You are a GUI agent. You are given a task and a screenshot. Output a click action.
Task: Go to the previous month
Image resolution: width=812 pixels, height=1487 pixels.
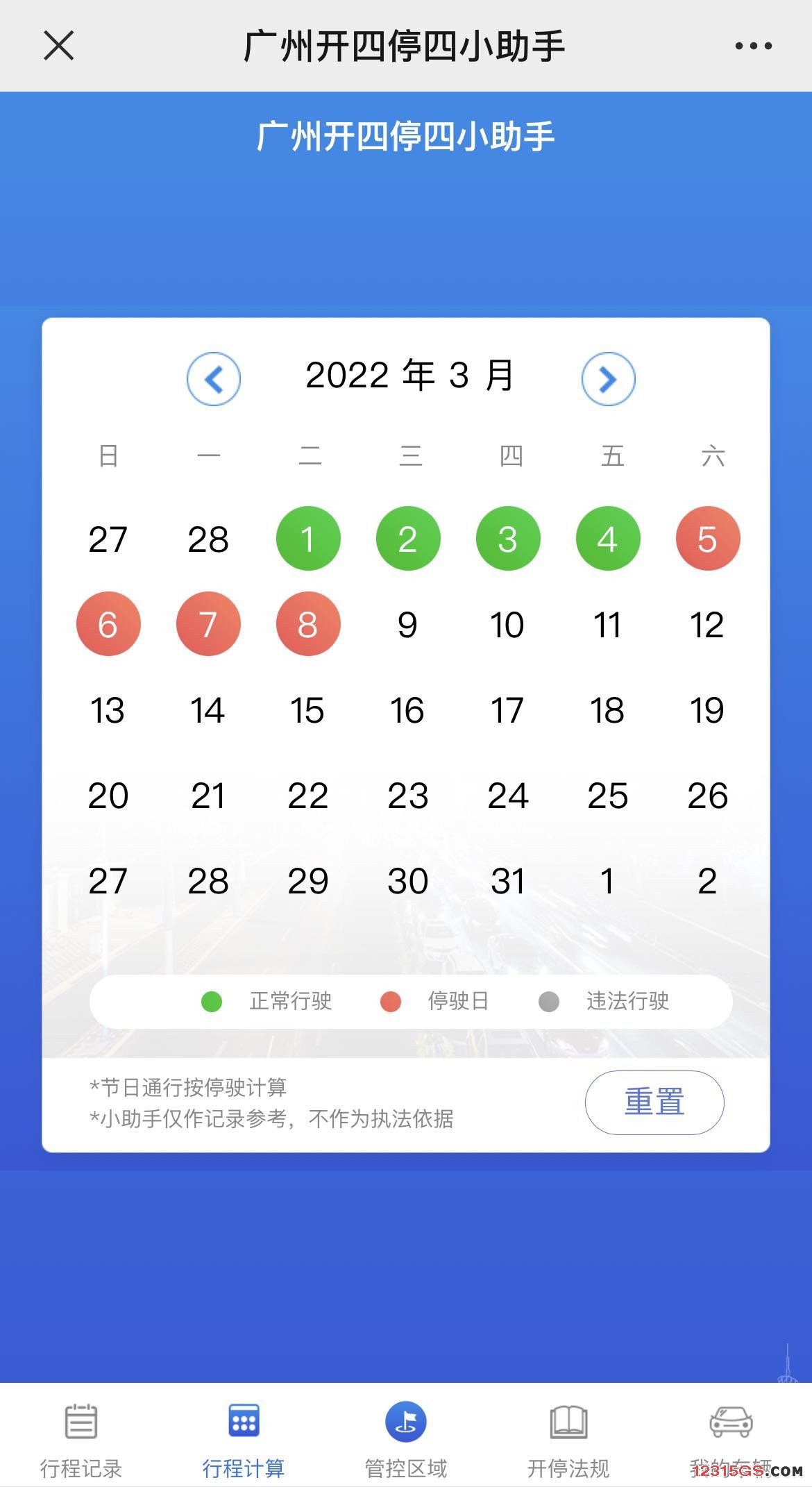(x=214, y=379)
